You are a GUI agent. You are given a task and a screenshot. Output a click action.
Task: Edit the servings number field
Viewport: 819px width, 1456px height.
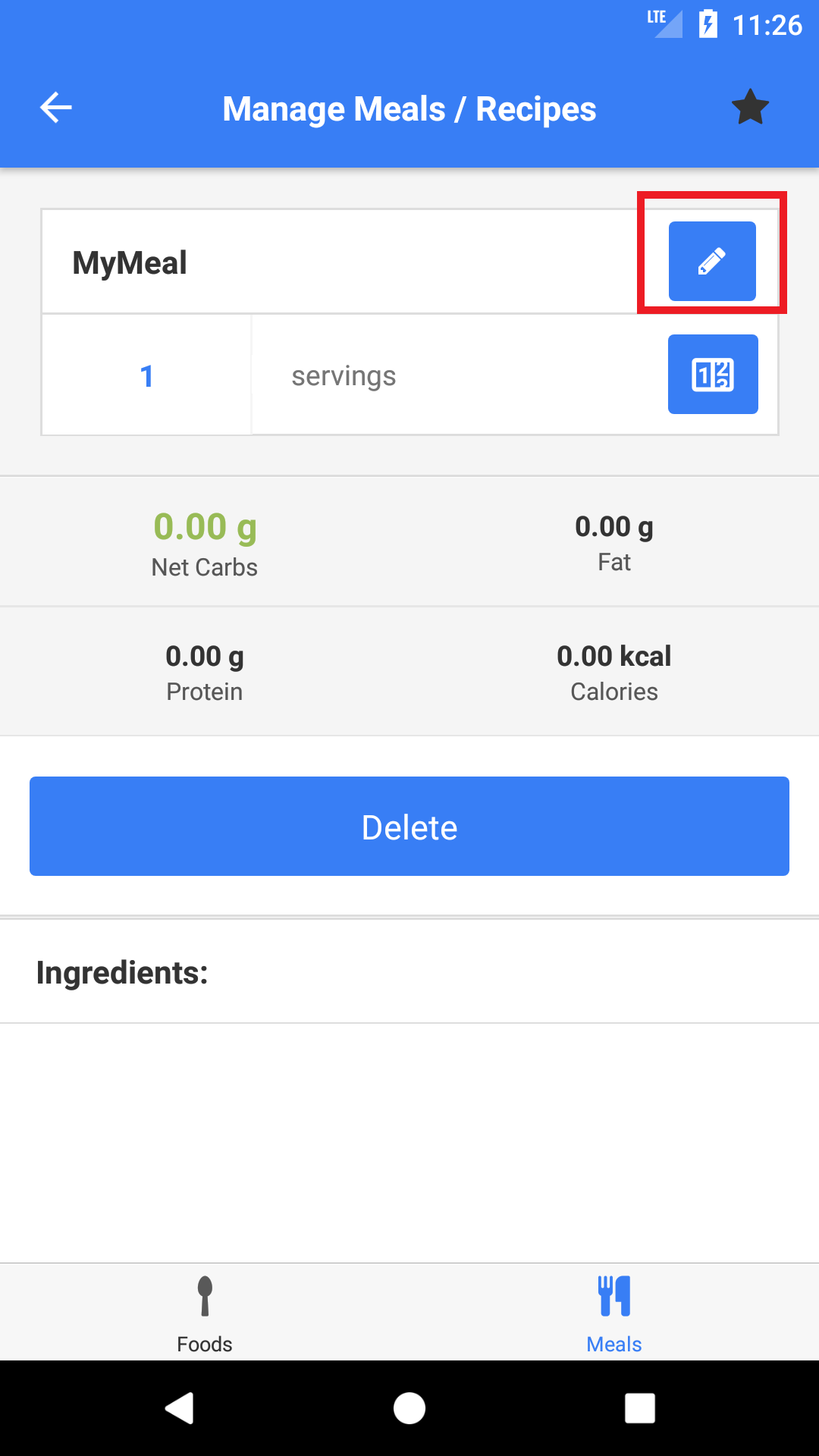[x=147, y=375]
